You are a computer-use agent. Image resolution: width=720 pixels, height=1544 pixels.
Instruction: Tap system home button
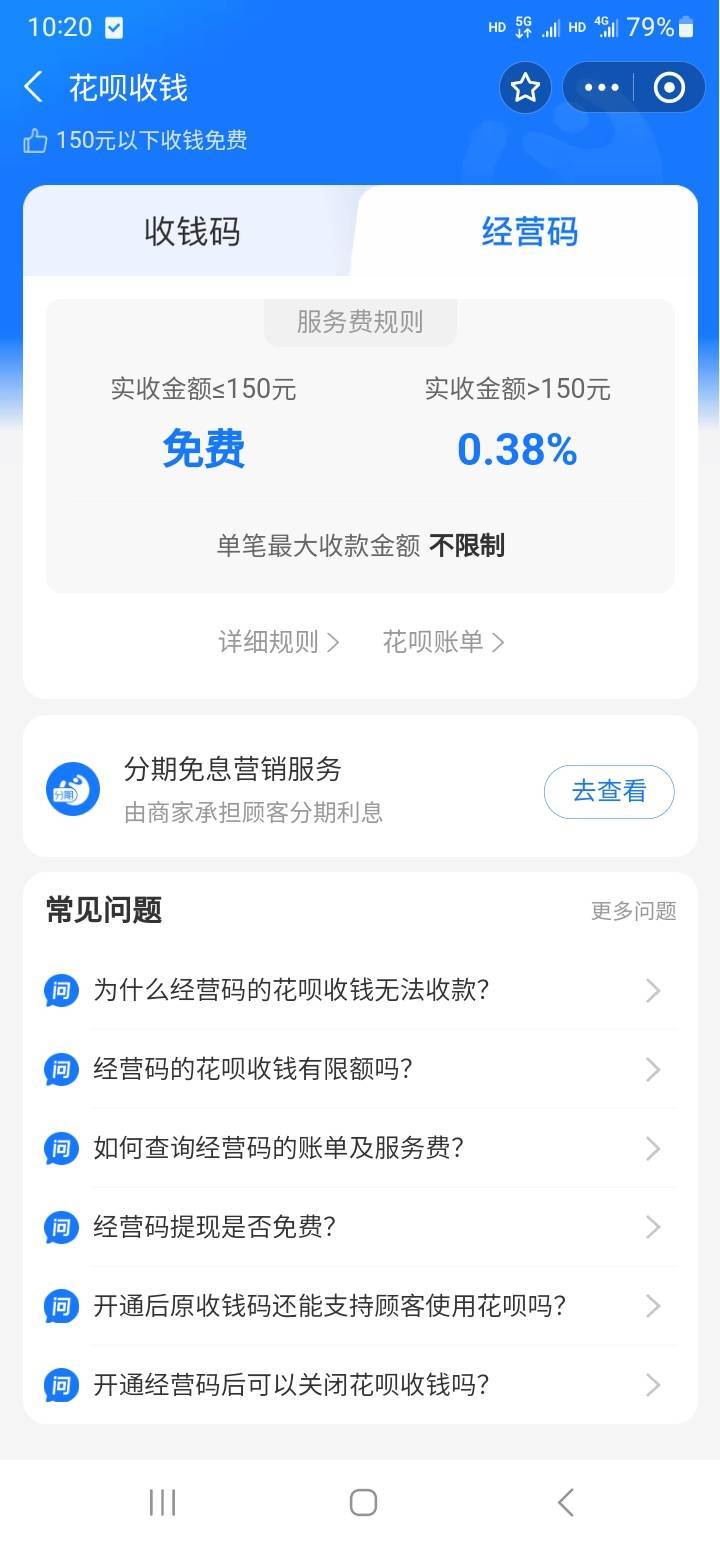[363, 1502]
